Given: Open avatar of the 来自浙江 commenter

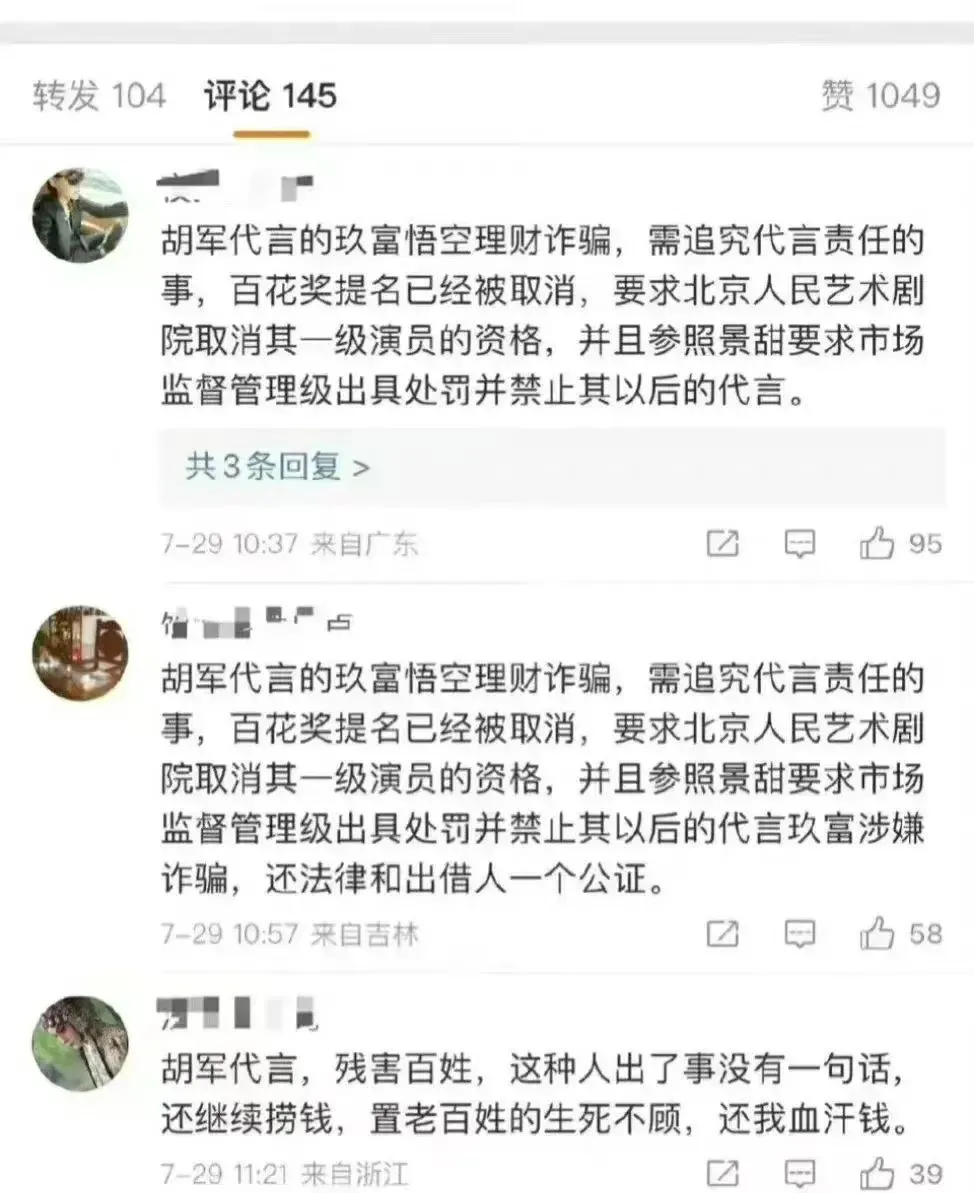Looking at the screenshot, I should coord(80,1043).
